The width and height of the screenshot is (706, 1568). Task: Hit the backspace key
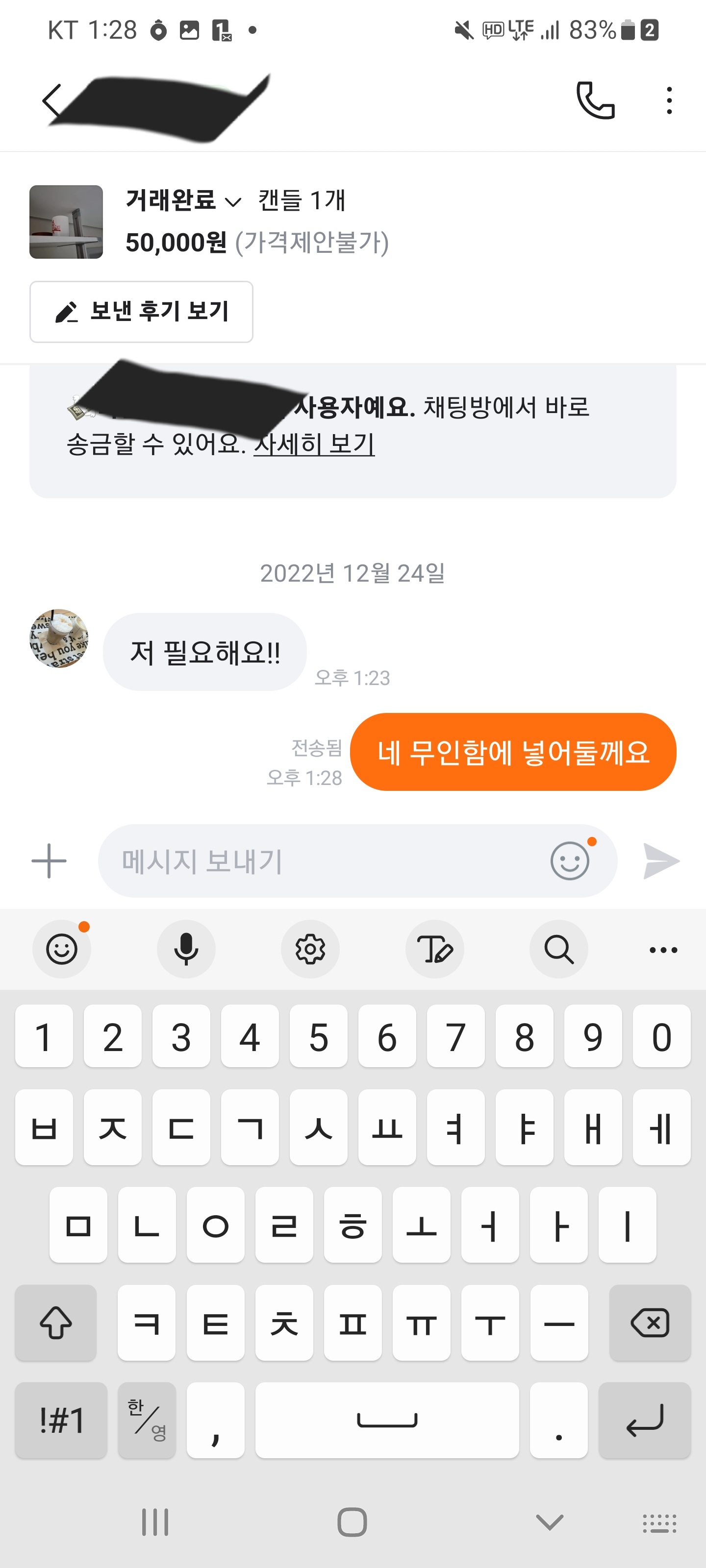point(649,1323)
